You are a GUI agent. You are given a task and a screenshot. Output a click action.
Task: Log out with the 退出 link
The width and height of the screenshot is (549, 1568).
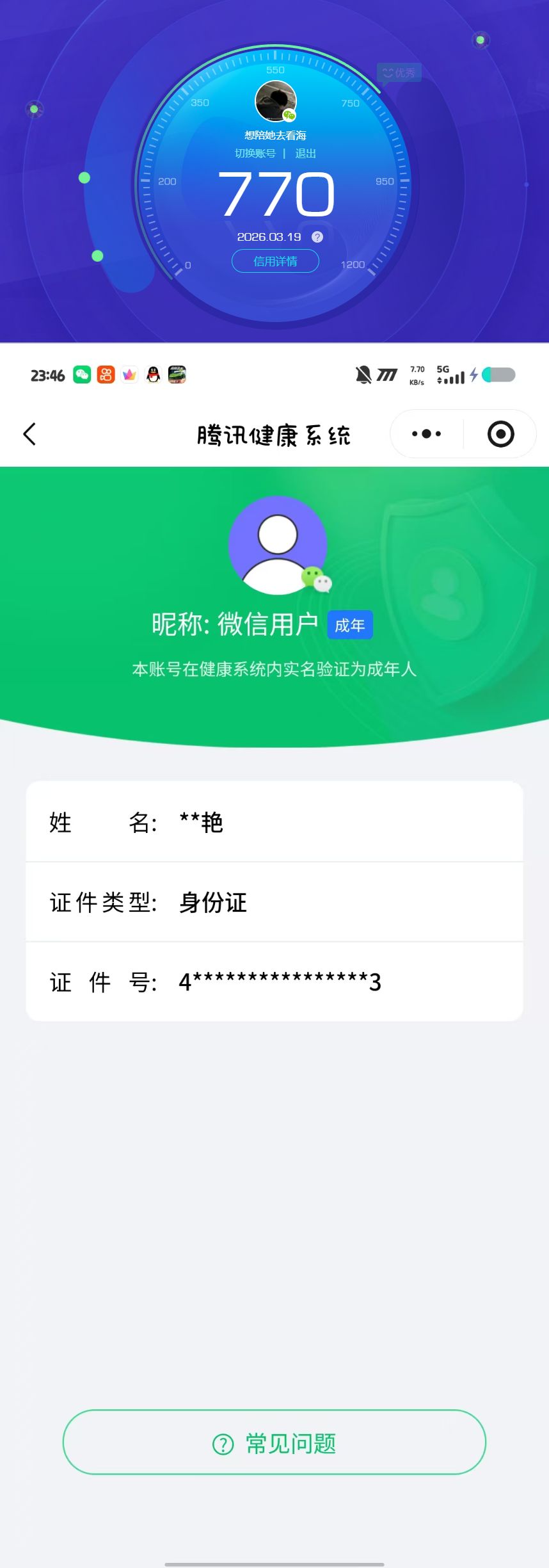pos(305,154)
